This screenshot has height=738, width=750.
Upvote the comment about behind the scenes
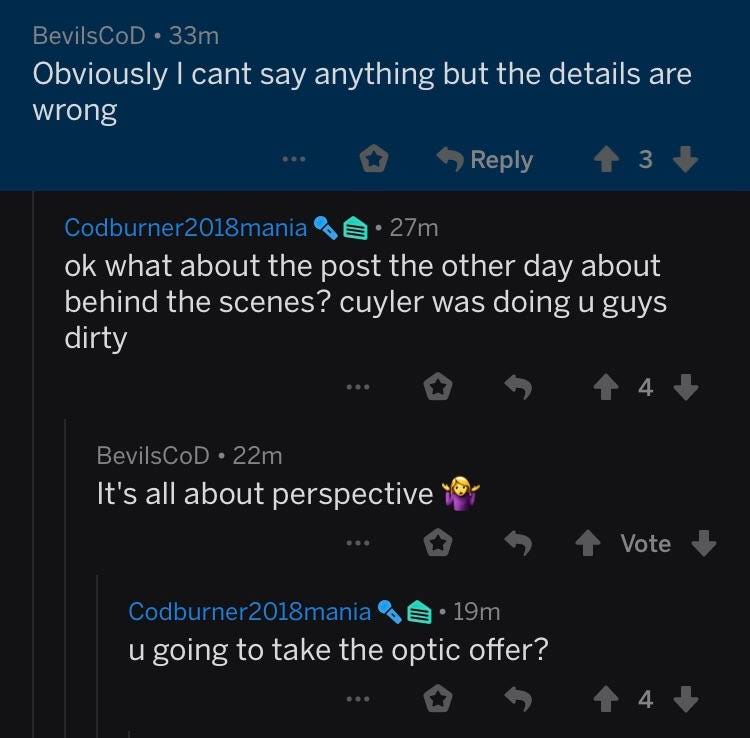(x=606, y=387)
